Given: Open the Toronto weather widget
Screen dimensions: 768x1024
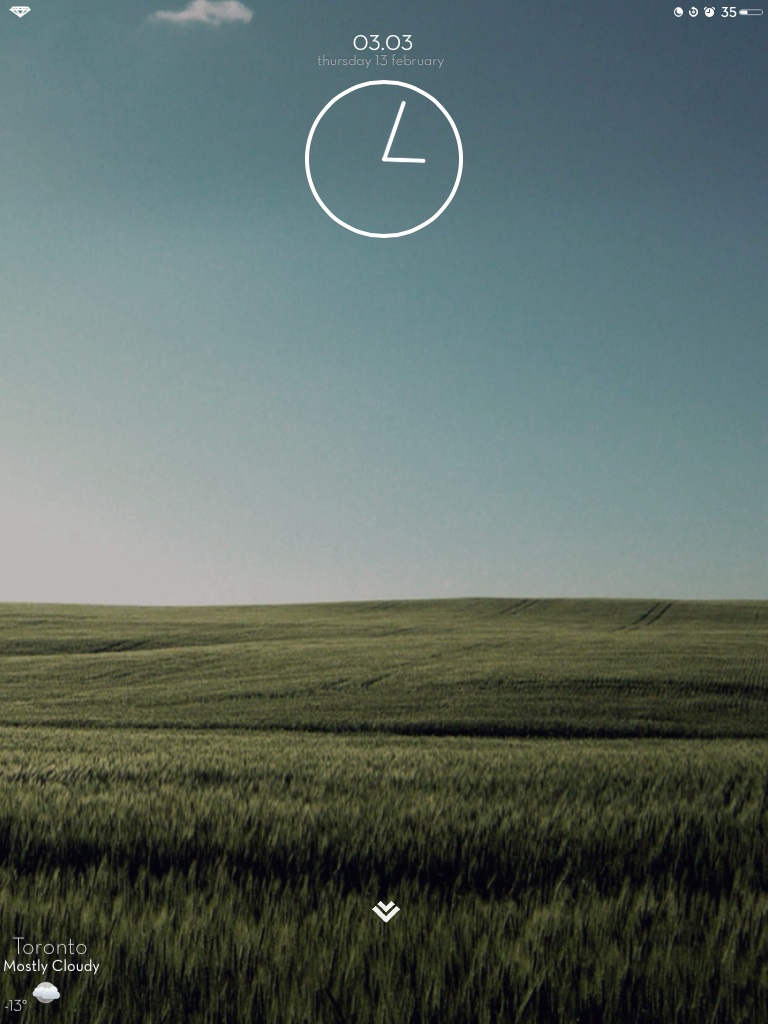Looking at the screenshot, I should tap(50, 966).
